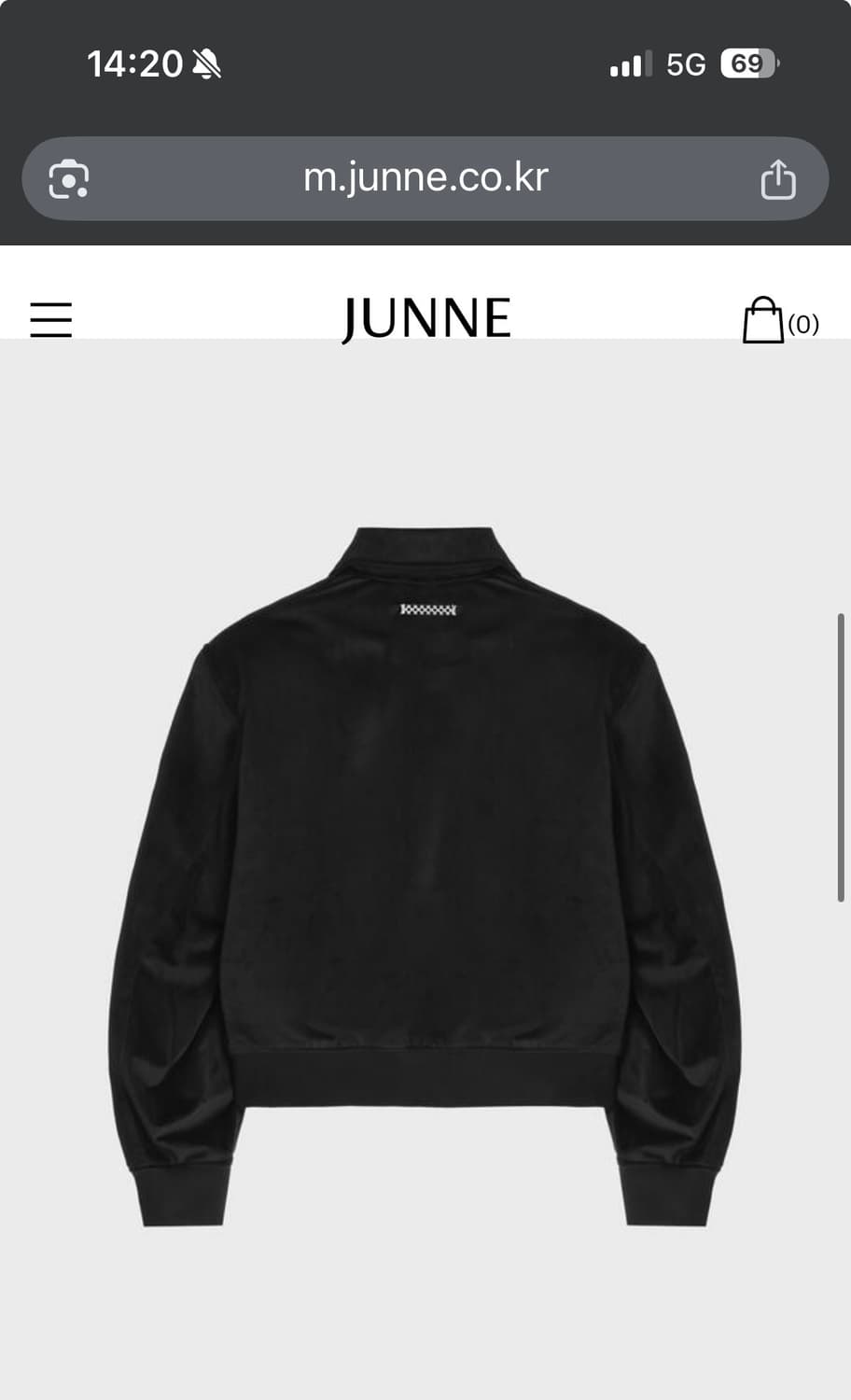Viewport: 851px width, 1400px height.
Task: Open the Share sheet
Action: pyautogui.click(x=776, y=178)
